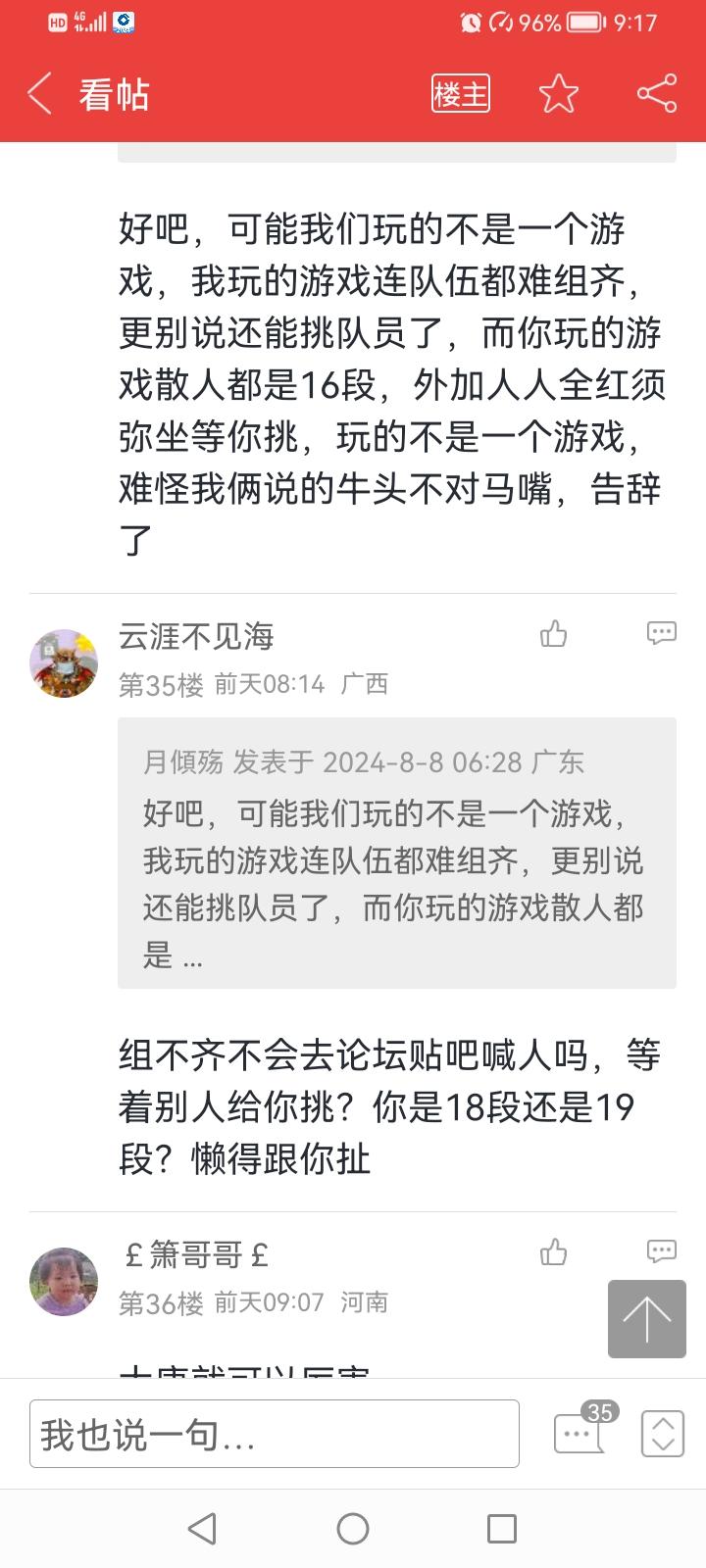Image resolution: width=706 pixels, height=1568 pixels.
Task: Open the floor jump up-down selector
Action: coord(662,1434)
